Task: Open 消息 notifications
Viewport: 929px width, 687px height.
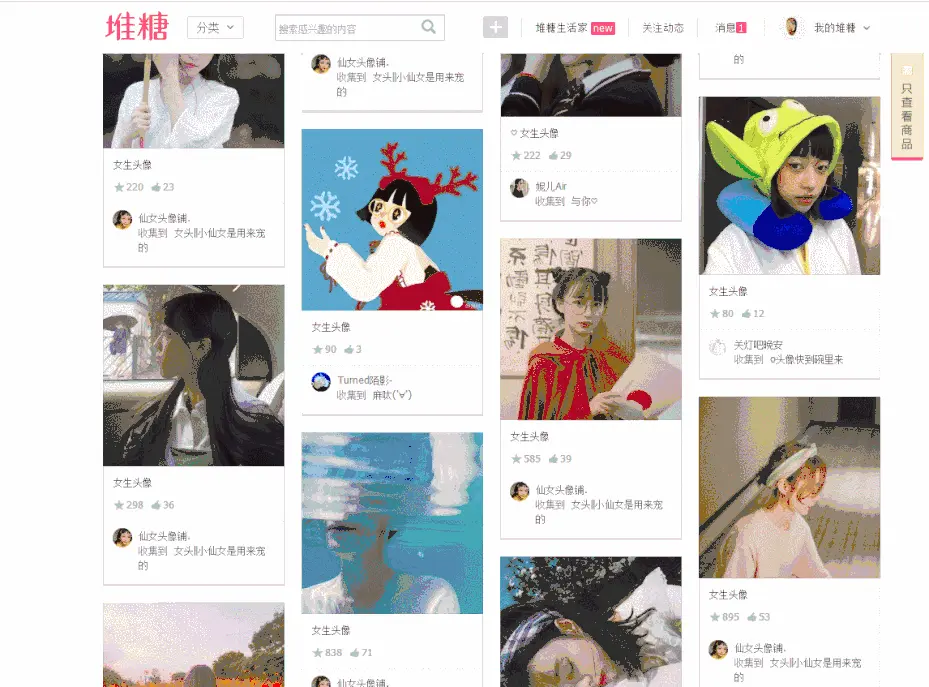Action: 730,28
